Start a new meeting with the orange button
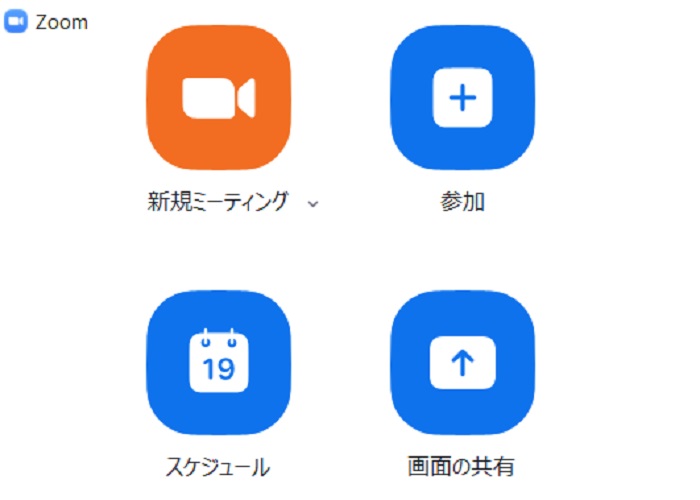This screenshot has height=500, width=700. (218, 97)
